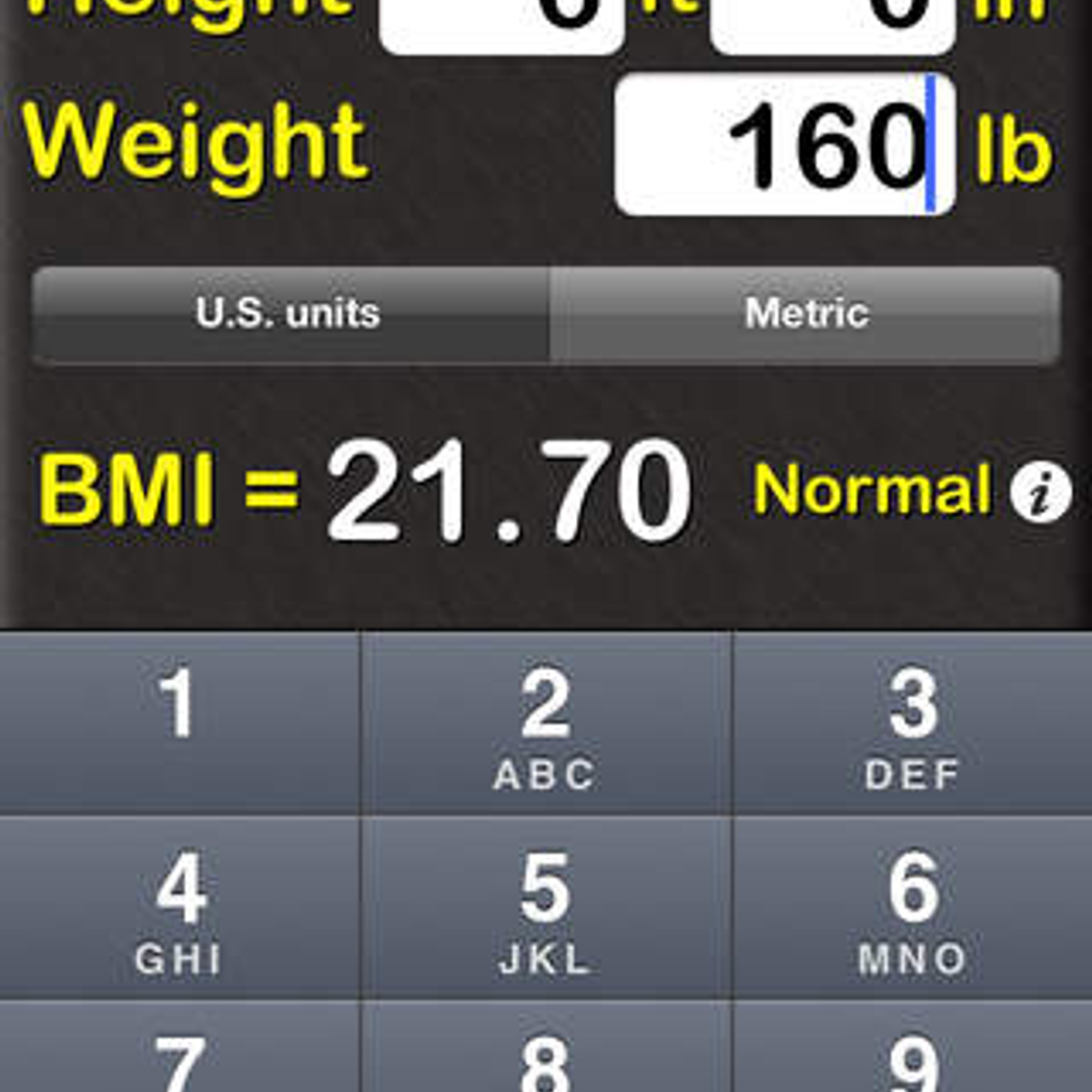
Task: Open the info icon next to Normal
Action: (x=1040, y=493)
